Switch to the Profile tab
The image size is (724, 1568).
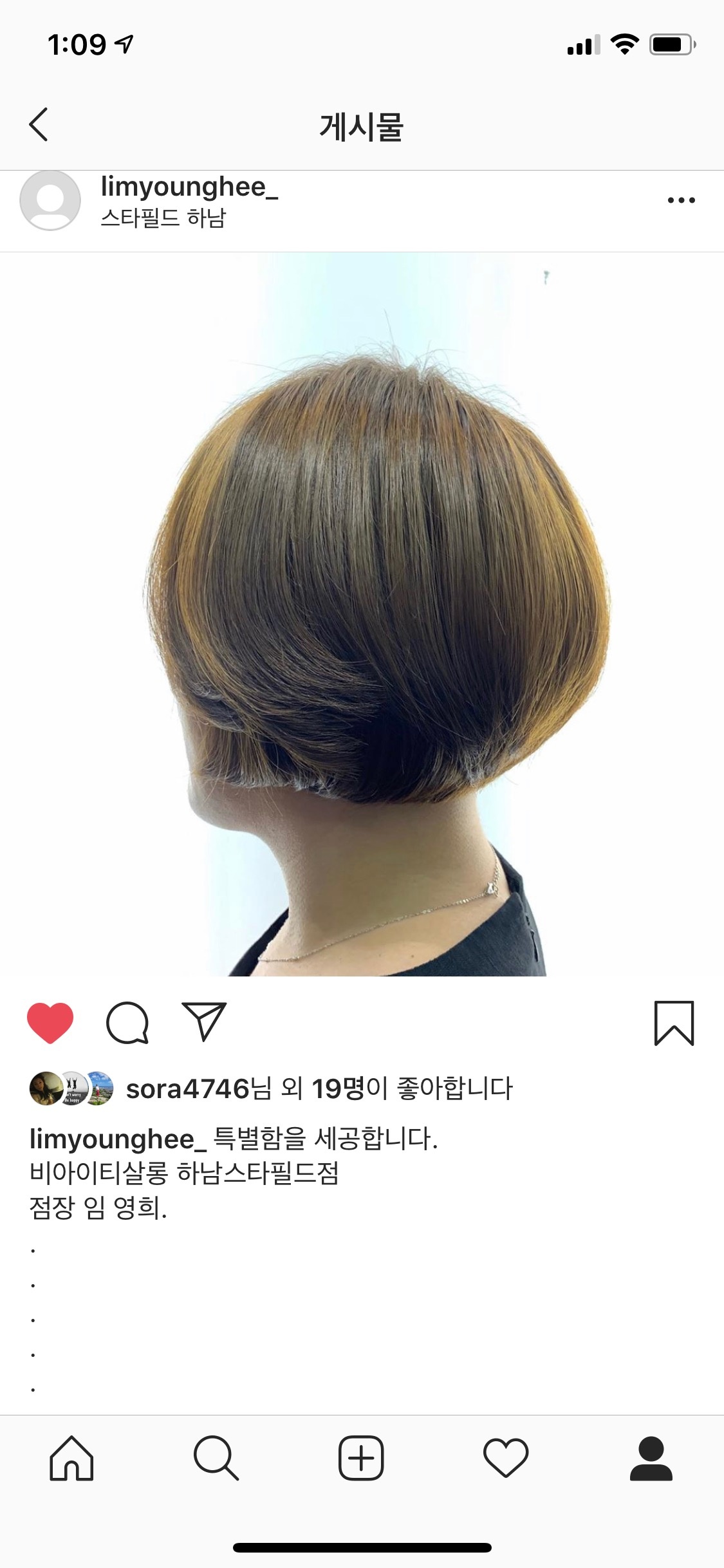651,1459
